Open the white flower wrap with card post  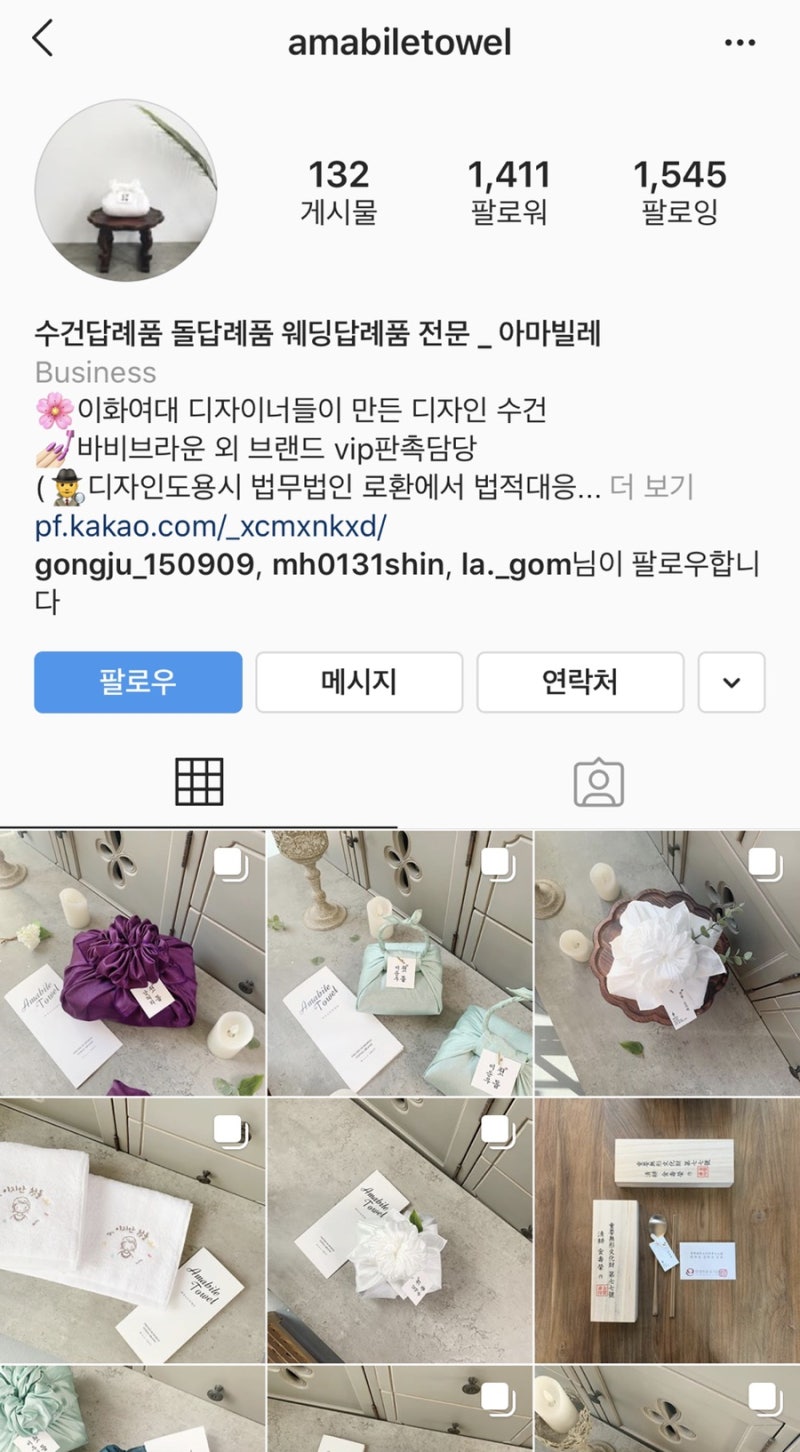pyautogui.click(x=399, y=1230)
